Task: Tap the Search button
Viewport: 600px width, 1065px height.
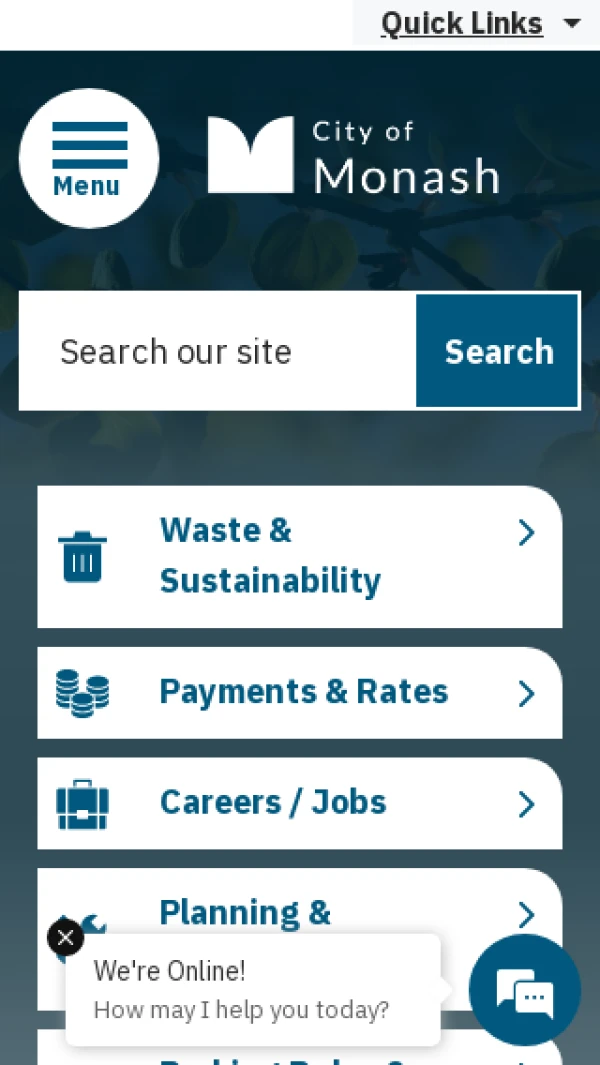Action: (x=498, y=351)
